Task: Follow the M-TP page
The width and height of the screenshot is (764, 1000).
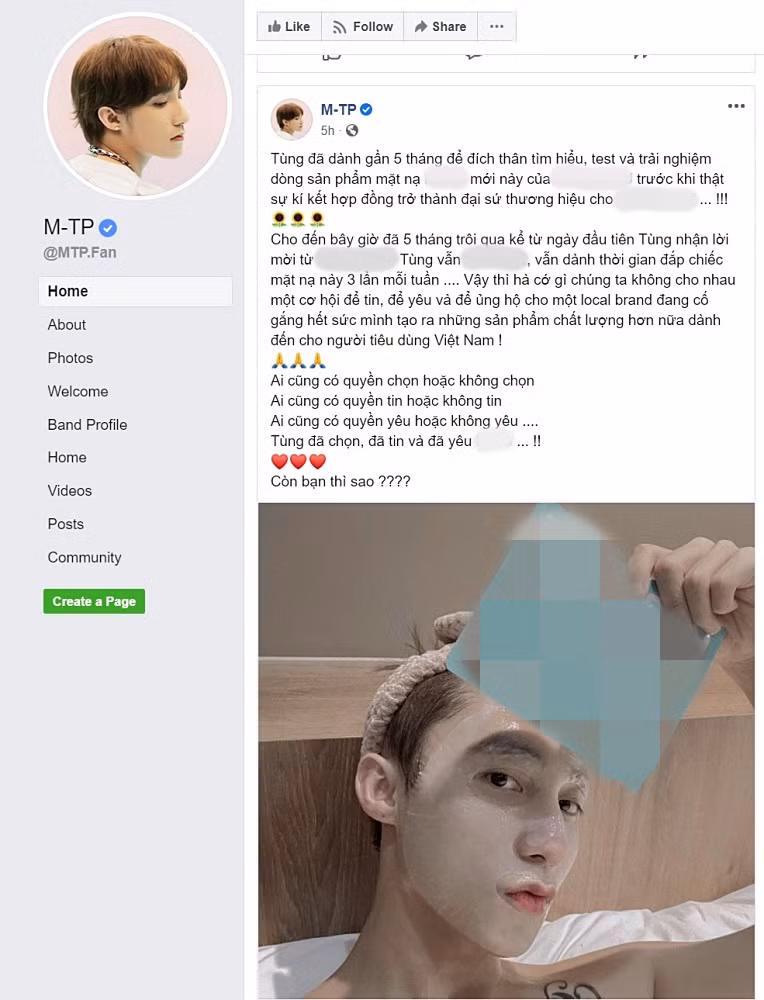Action: tap(363, 27)
